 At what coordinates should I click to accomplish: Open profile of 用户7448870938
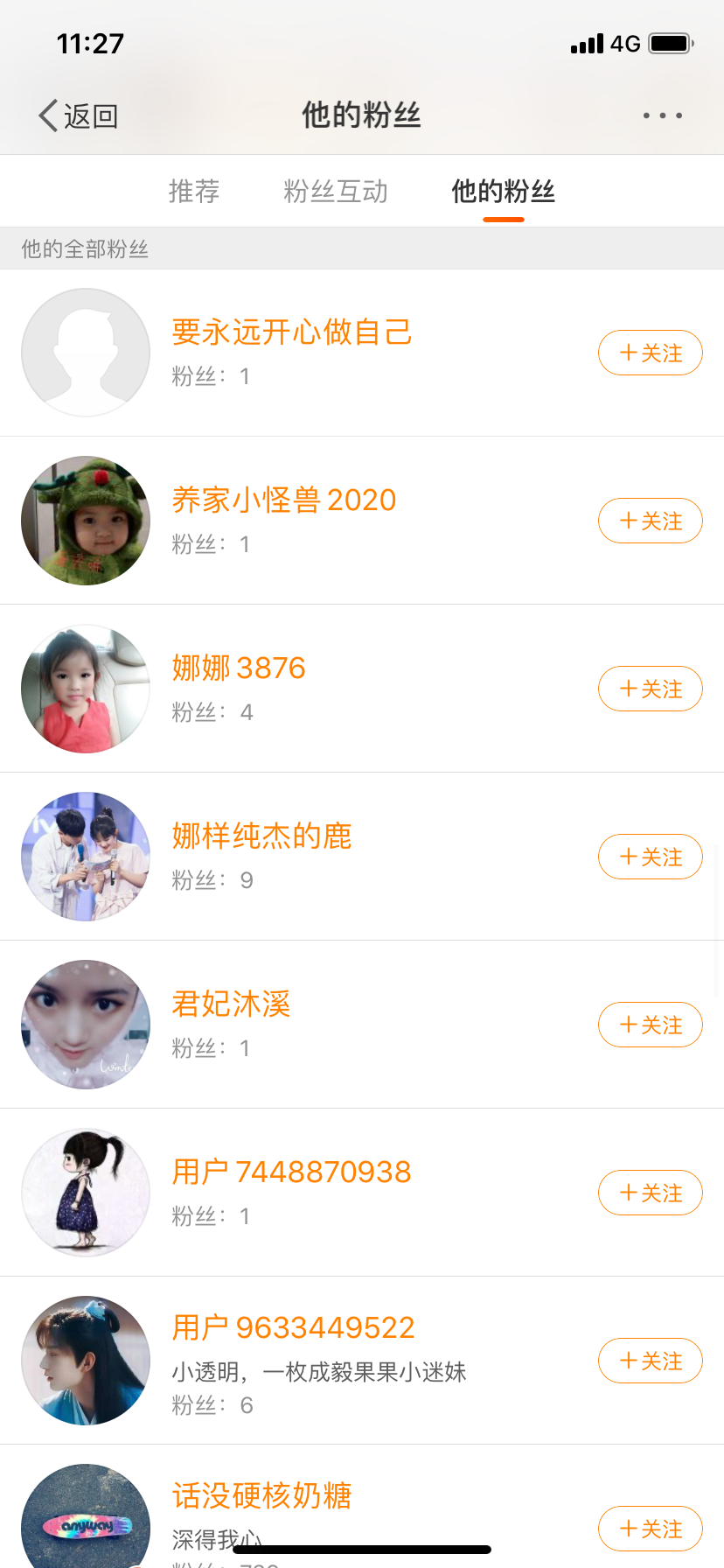(291, 1172)
